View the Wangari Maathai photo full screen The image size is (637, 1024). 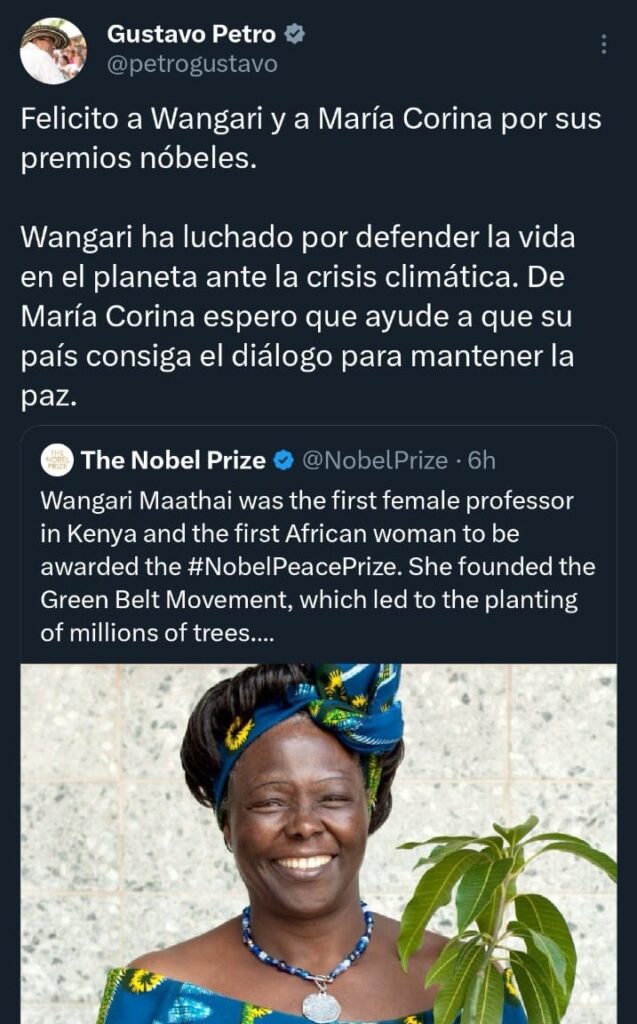pyautogui.click(x=318, y=842)
